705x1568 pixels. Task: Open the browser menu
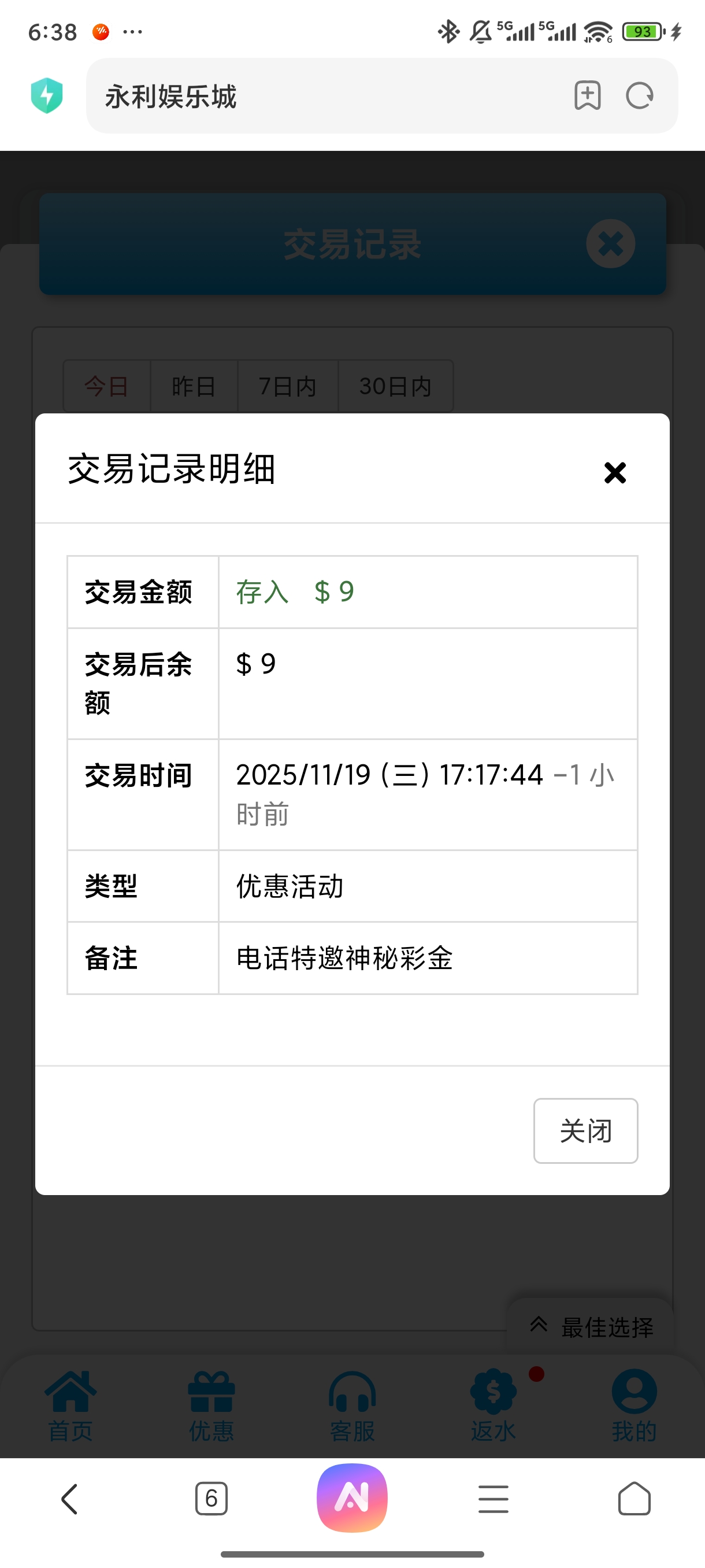(493, 1499)
